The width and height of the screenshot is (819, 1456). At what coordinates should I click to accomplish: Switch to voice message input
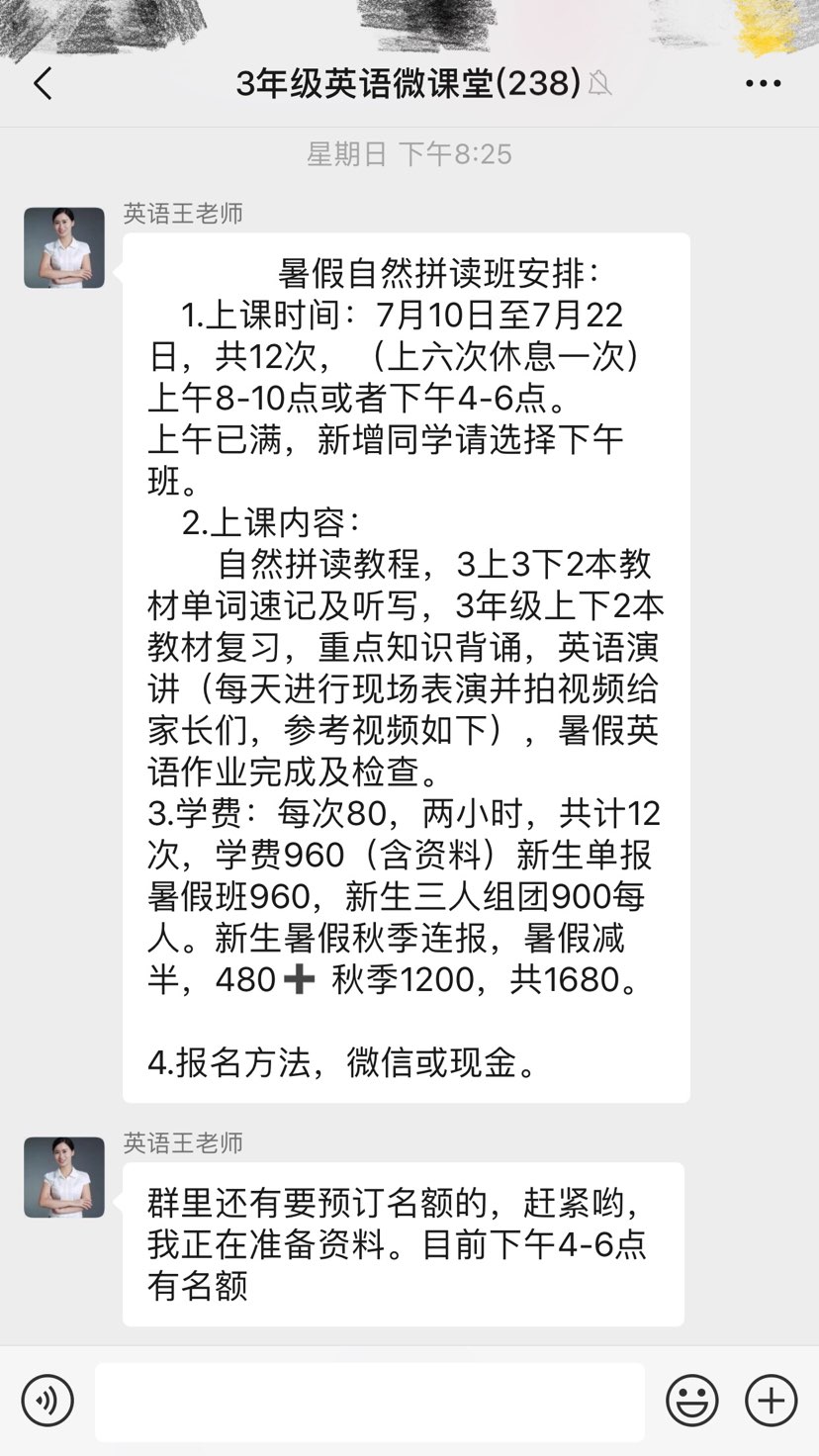pos(47,1401)
